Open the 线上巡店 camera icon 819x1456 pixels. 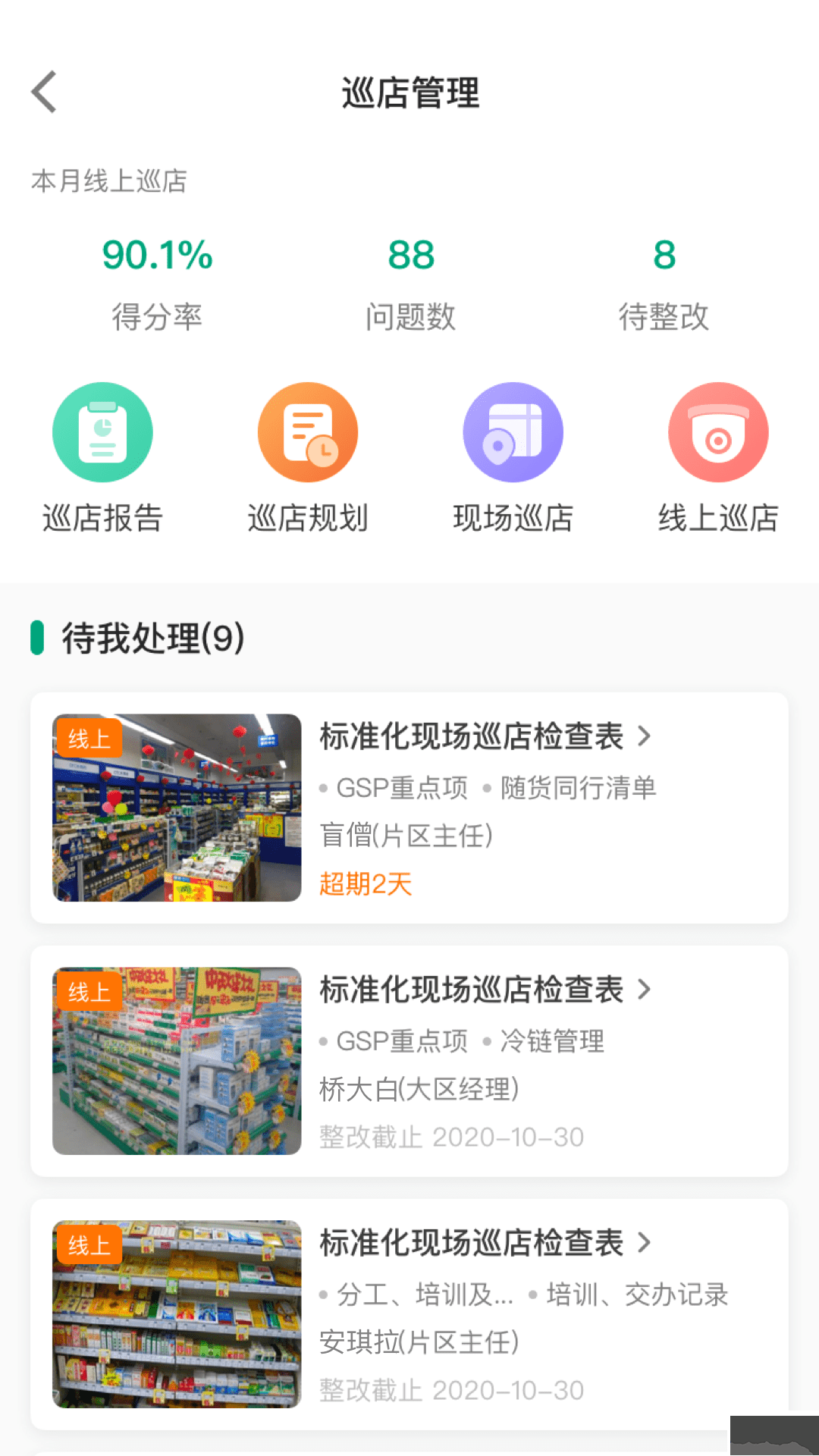point(717,455)
